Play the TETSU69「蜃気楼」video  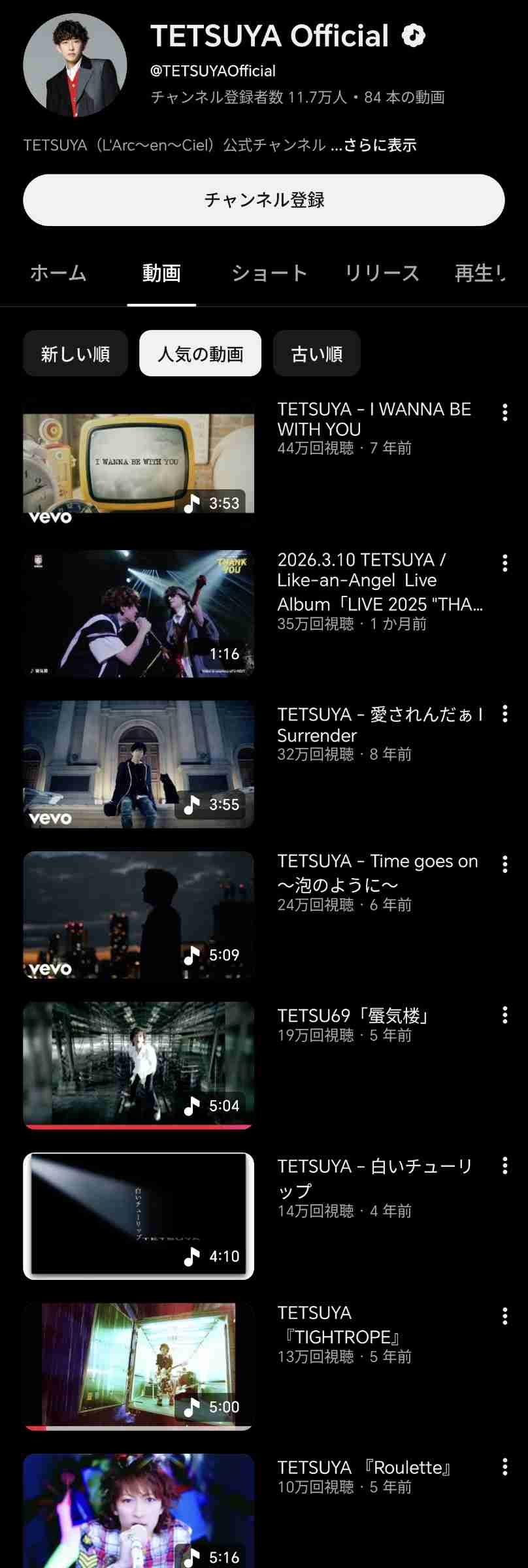(139, 1065)
